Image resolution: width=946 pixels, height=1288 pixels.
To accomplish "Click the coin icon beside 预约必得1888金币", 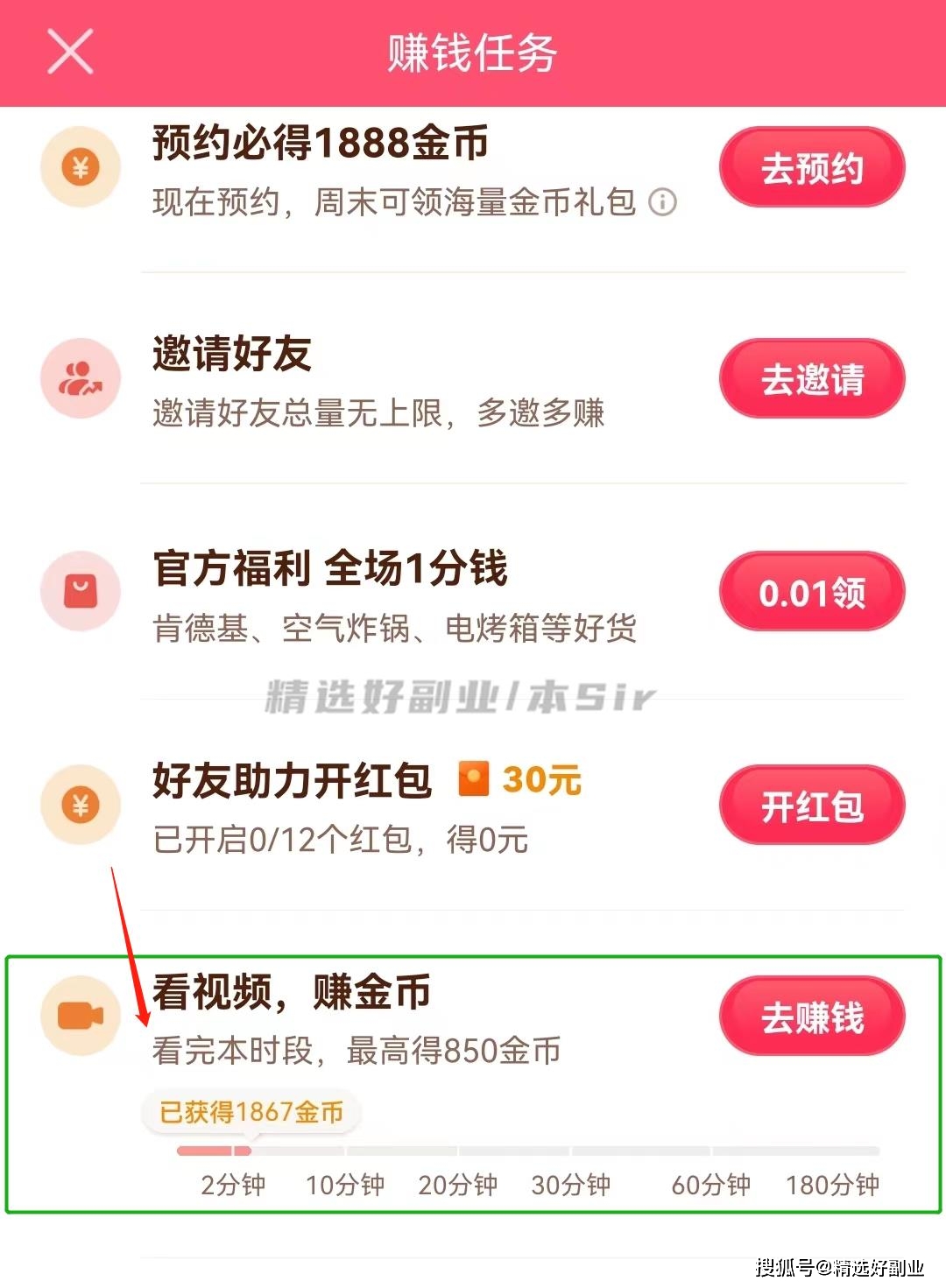I will [x=81, y=166].
